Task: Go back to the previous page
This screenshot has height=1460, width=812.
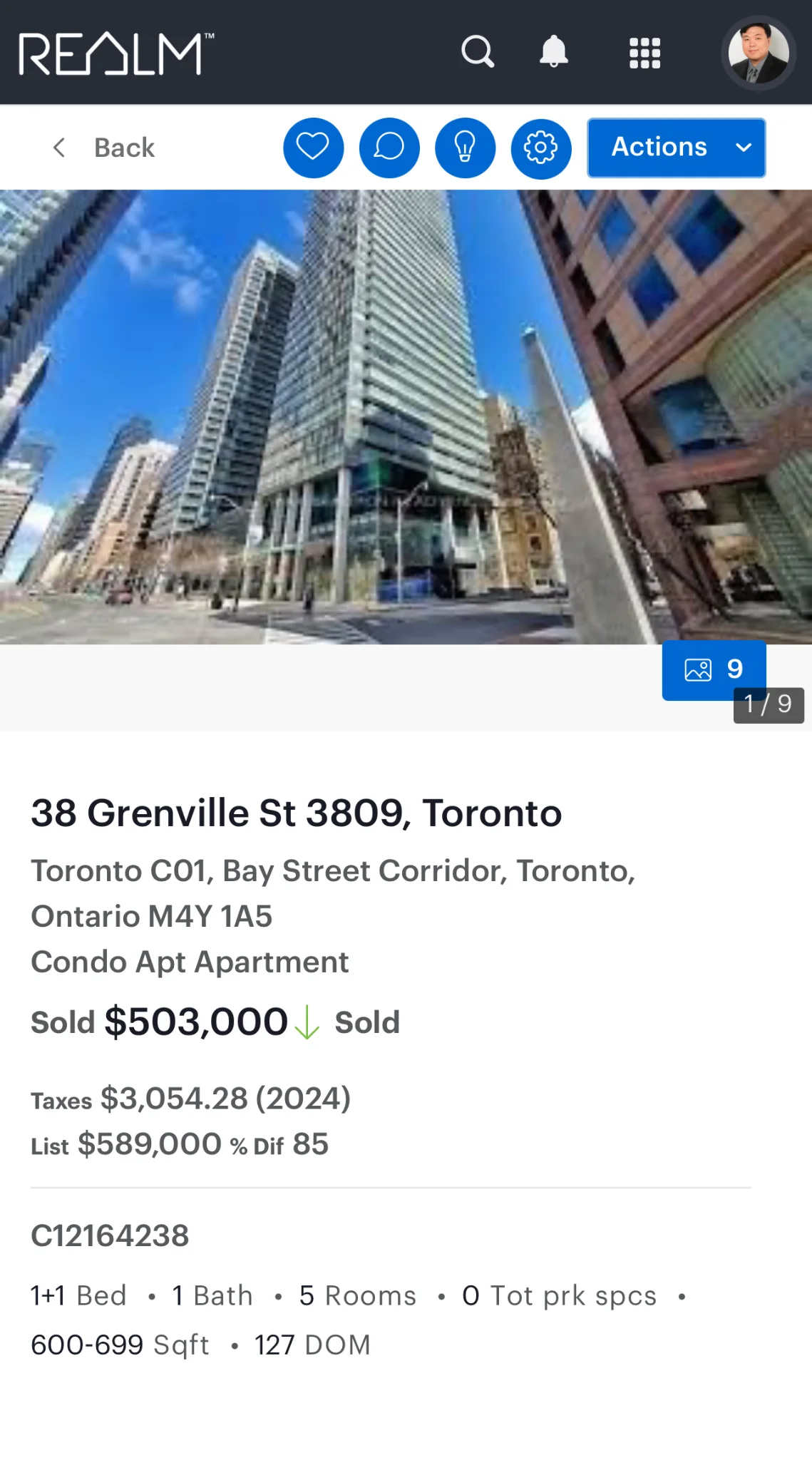Action: click(104, 148)
